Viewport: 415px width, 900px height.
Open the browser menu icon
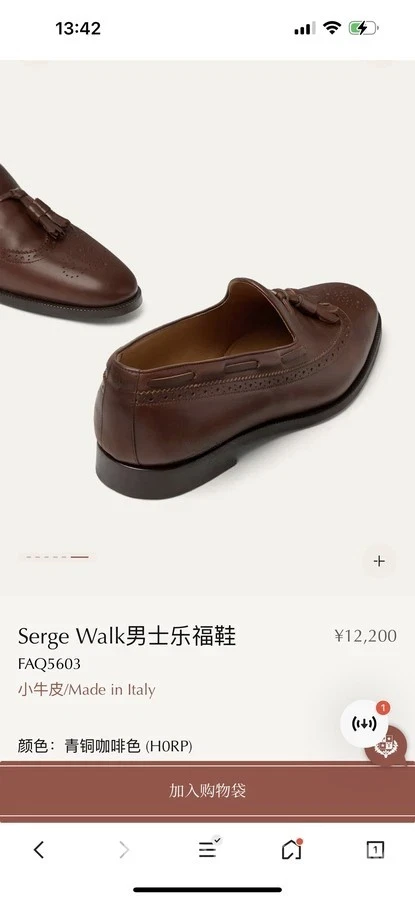208,849
